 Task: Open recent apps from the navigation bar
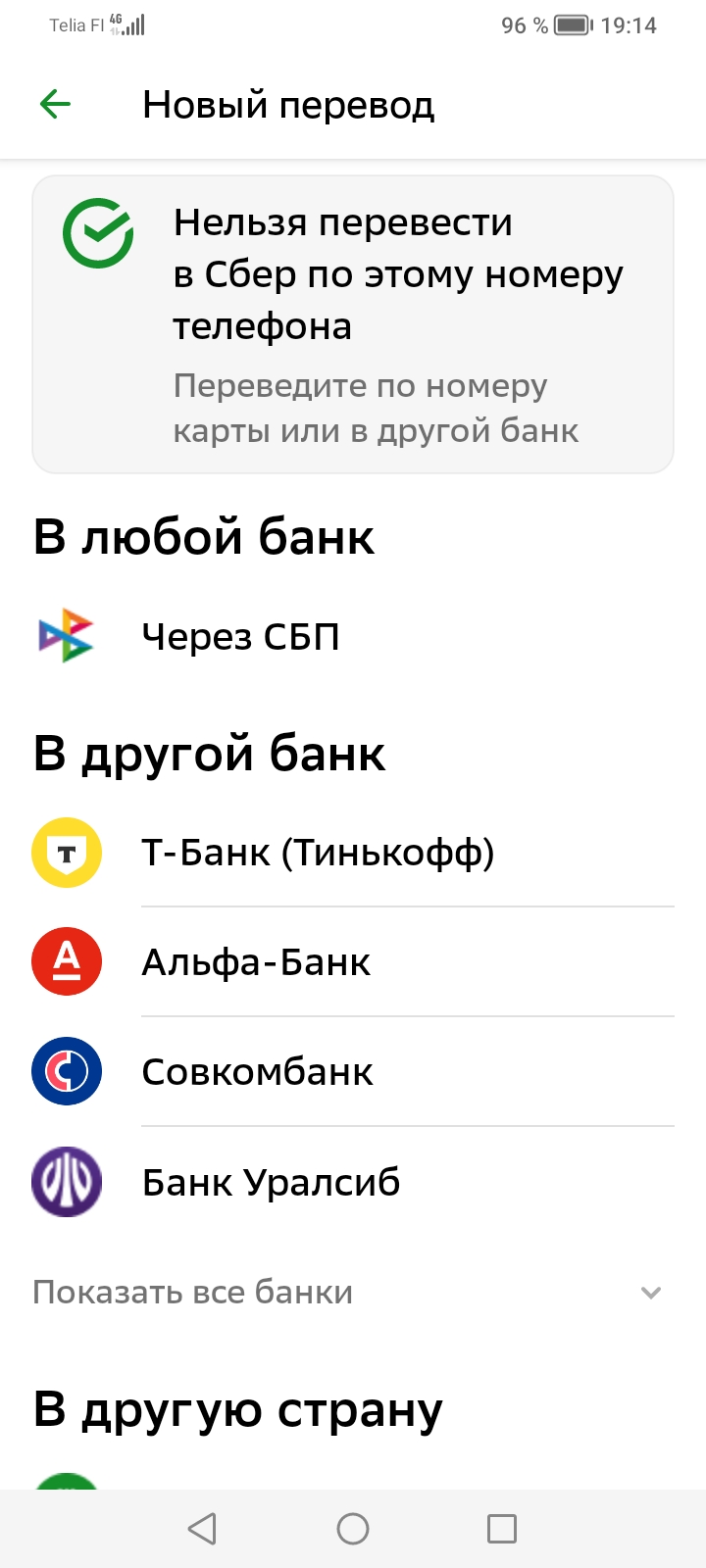502,1529
